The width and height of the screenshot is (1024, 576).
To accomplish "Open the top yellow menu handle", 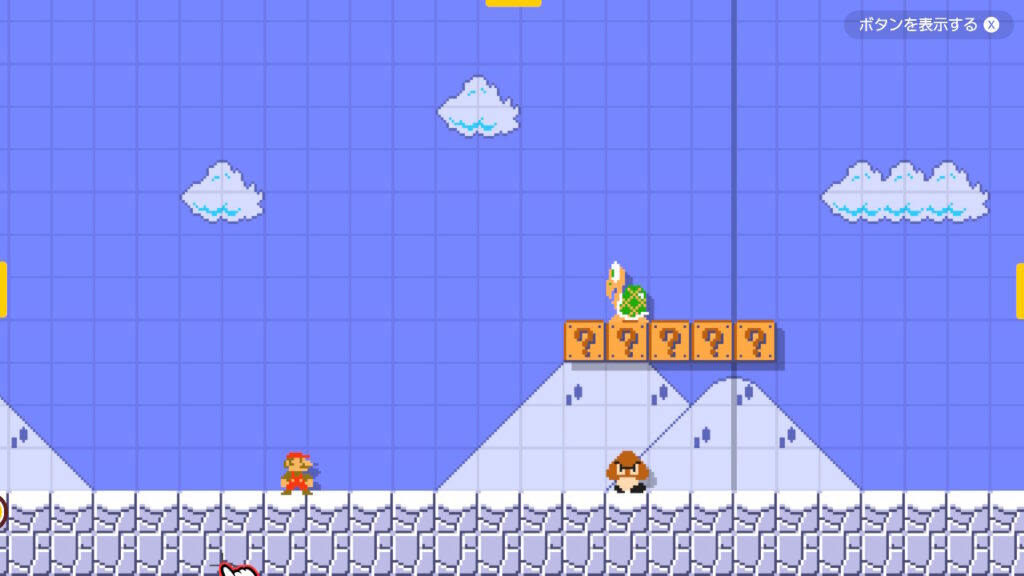I will (513, 3).
